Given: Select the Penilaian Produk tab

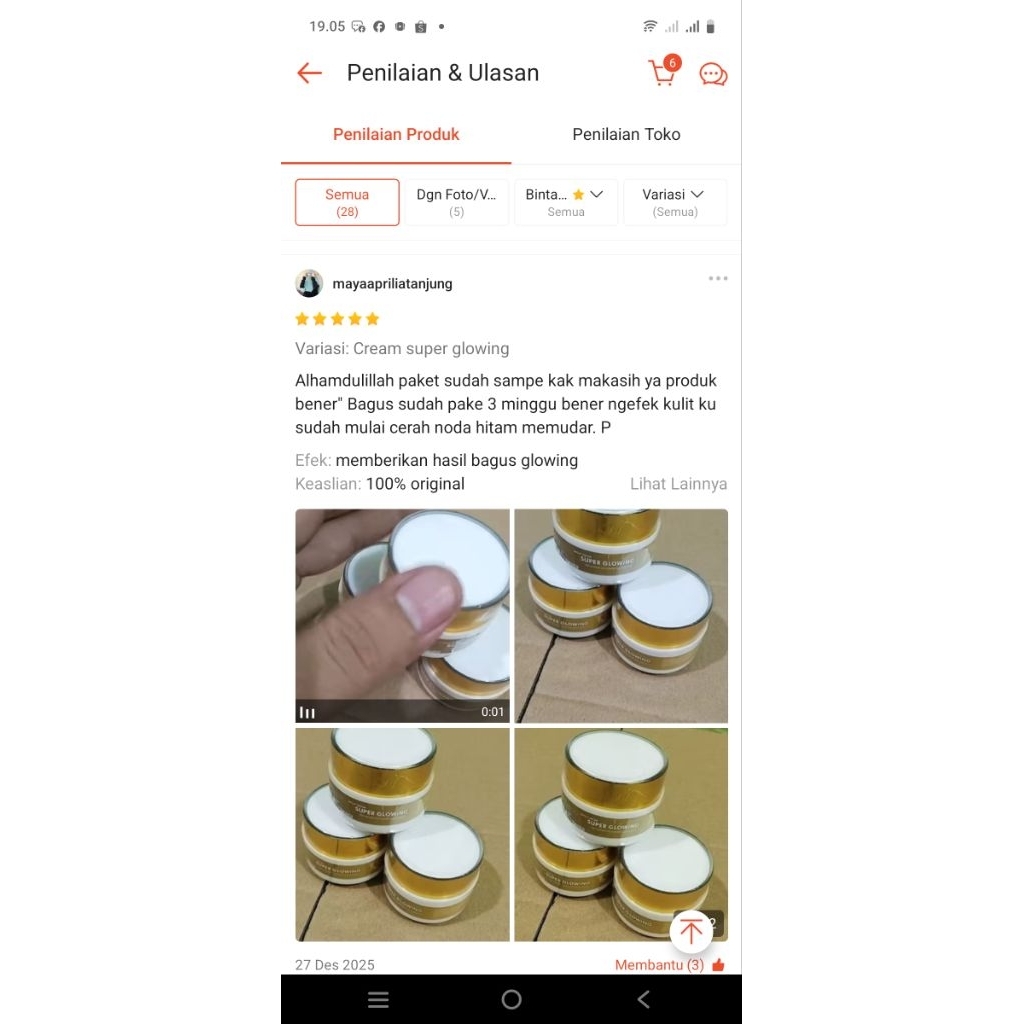Looking at the screenshot, I should click(396, 134).
